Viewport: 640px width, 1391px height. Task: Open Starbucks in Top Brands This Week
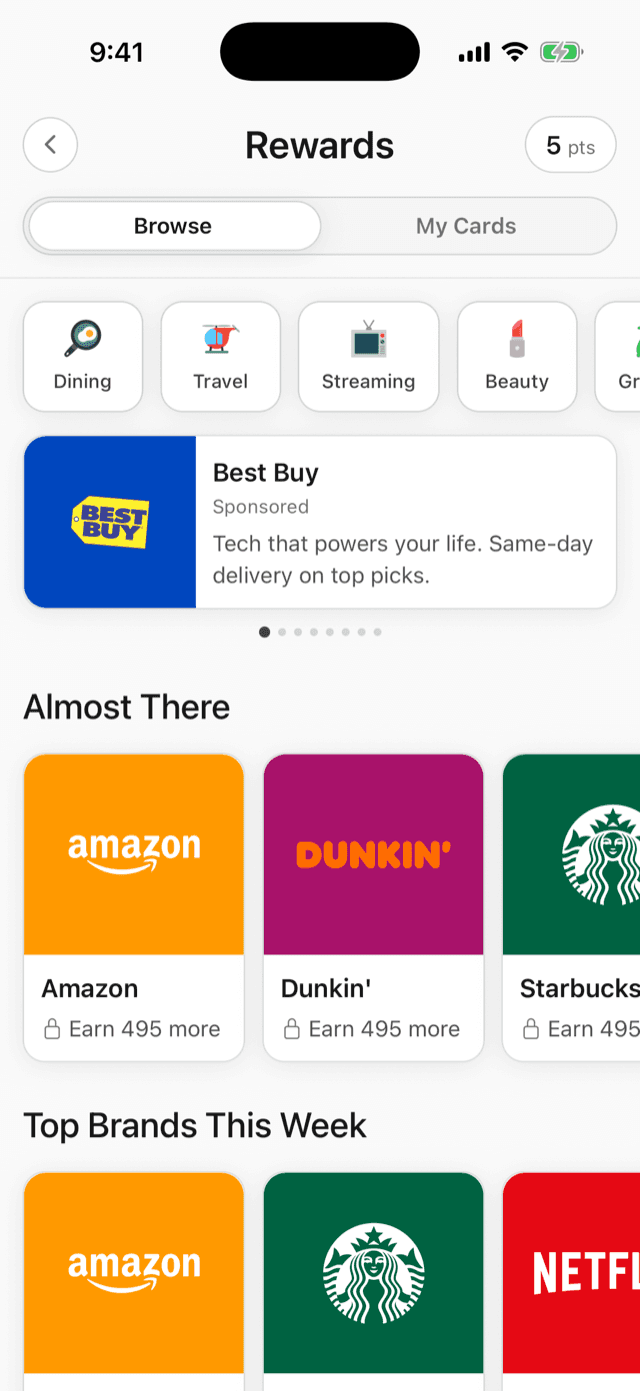coord(373,1281)
